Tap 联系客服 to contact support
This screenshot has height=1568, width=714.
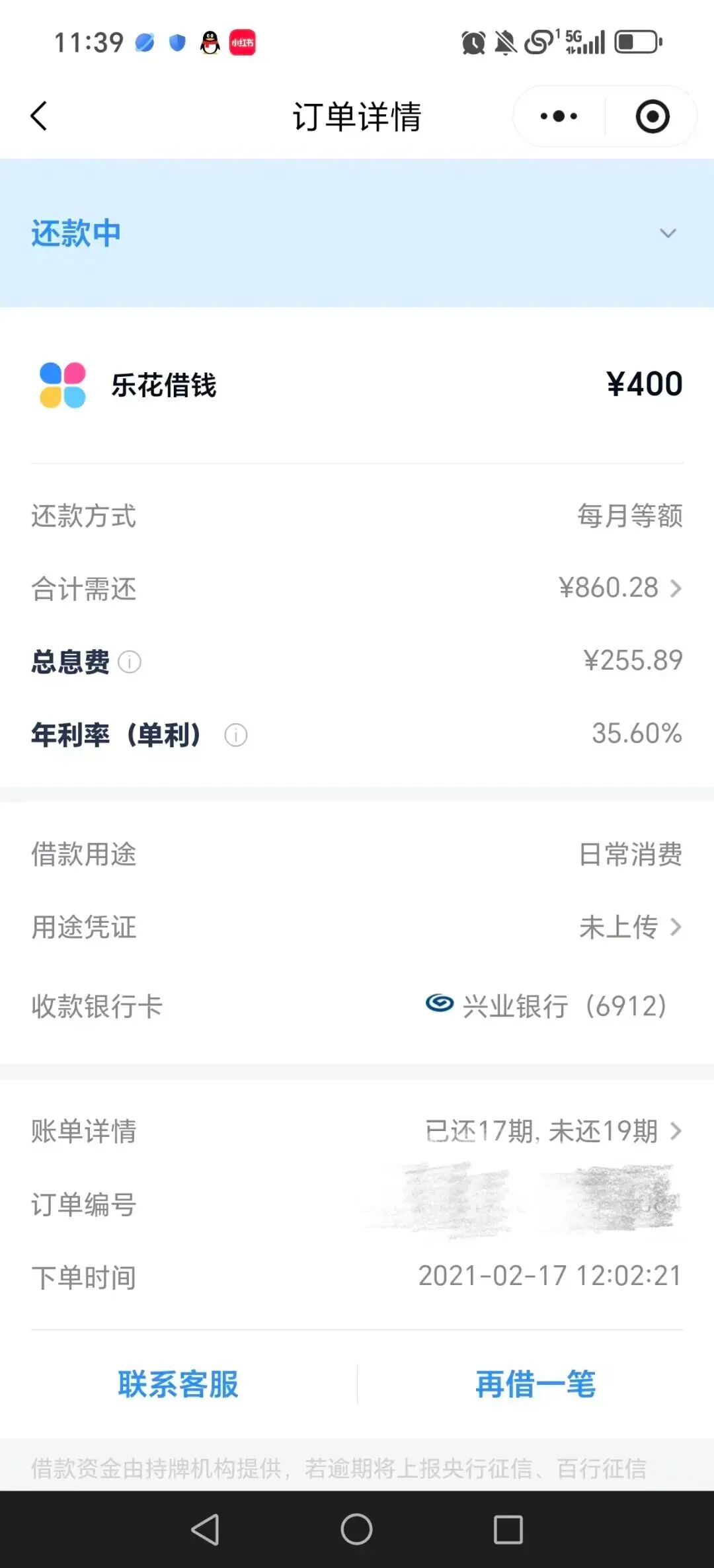click(x=178, y=1384)
